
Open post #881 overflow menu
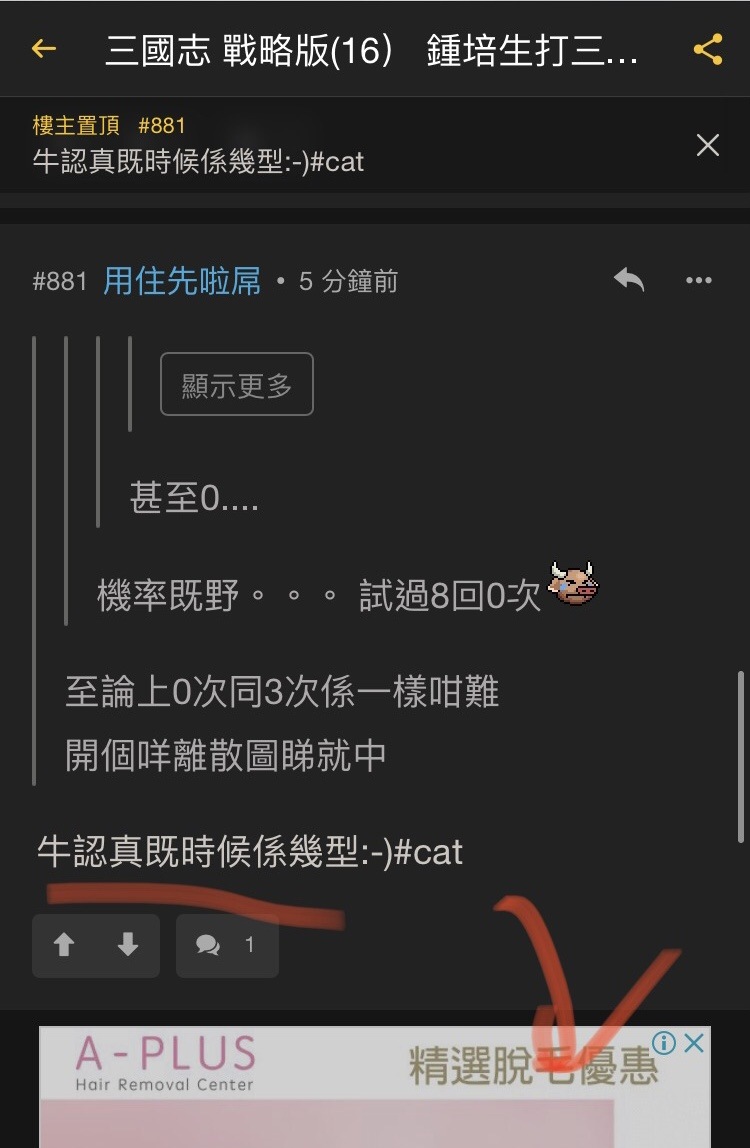(699, 281)
